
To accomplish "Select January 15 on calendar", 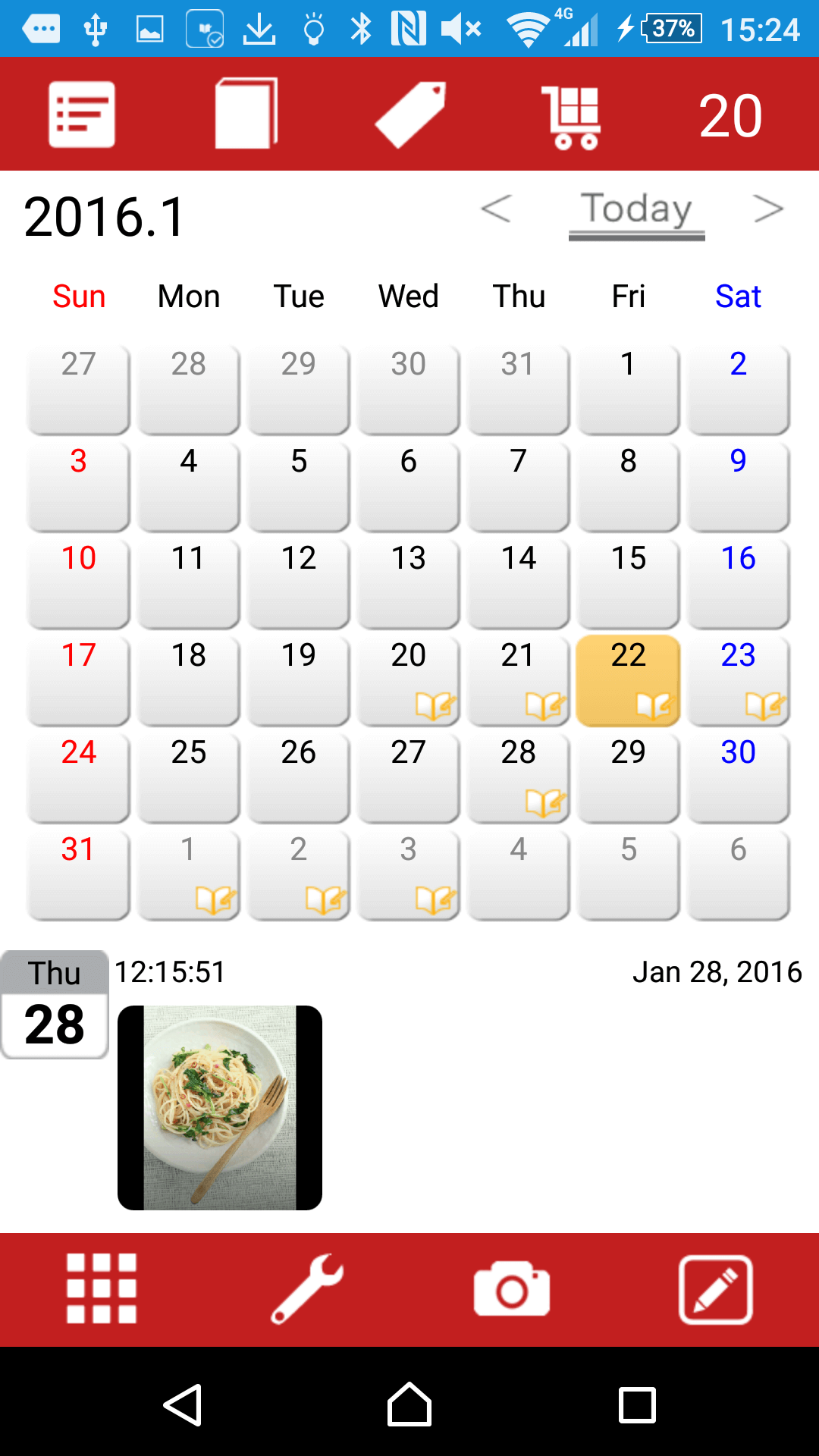I will (x=628, y=583).
